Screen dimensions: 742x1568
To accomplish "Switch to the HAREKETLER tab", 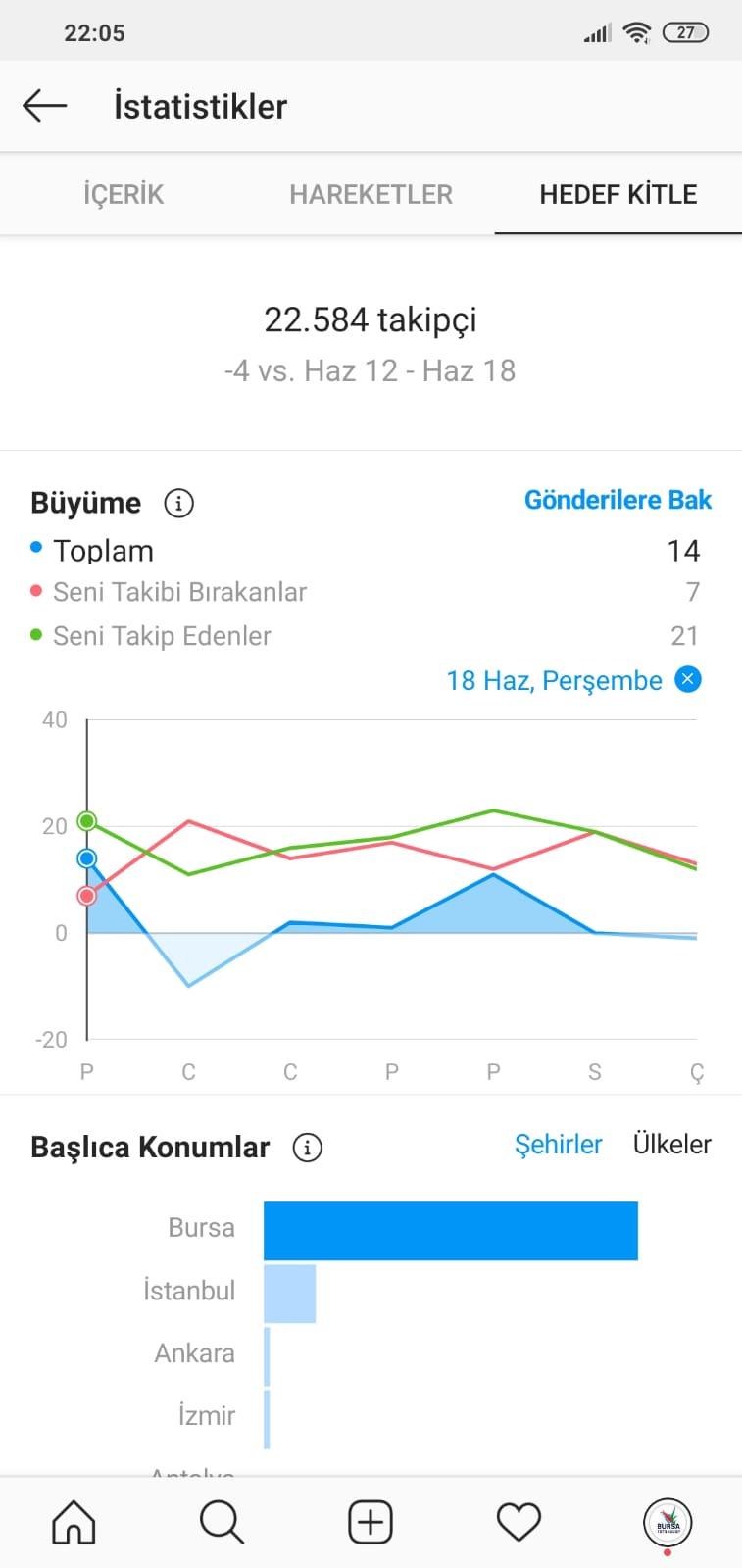I will tap(371, 194).
